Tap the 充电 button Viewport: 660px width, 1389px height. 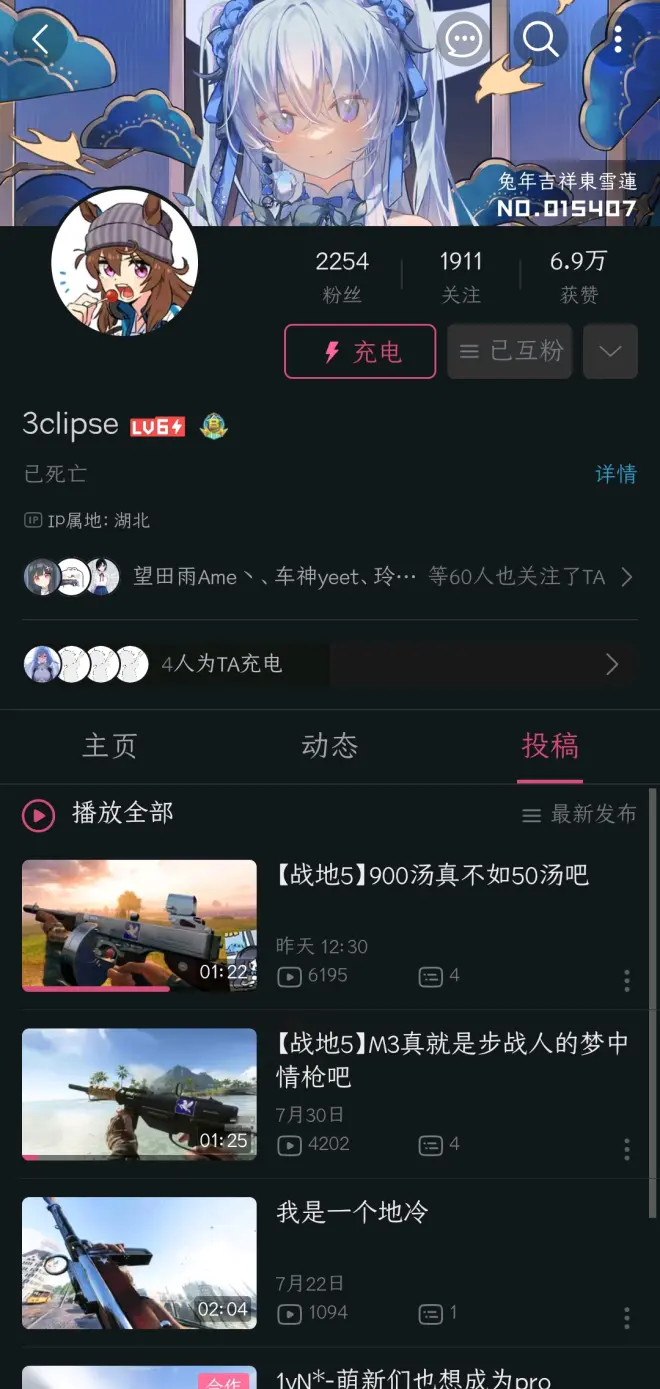pos(360,351)
